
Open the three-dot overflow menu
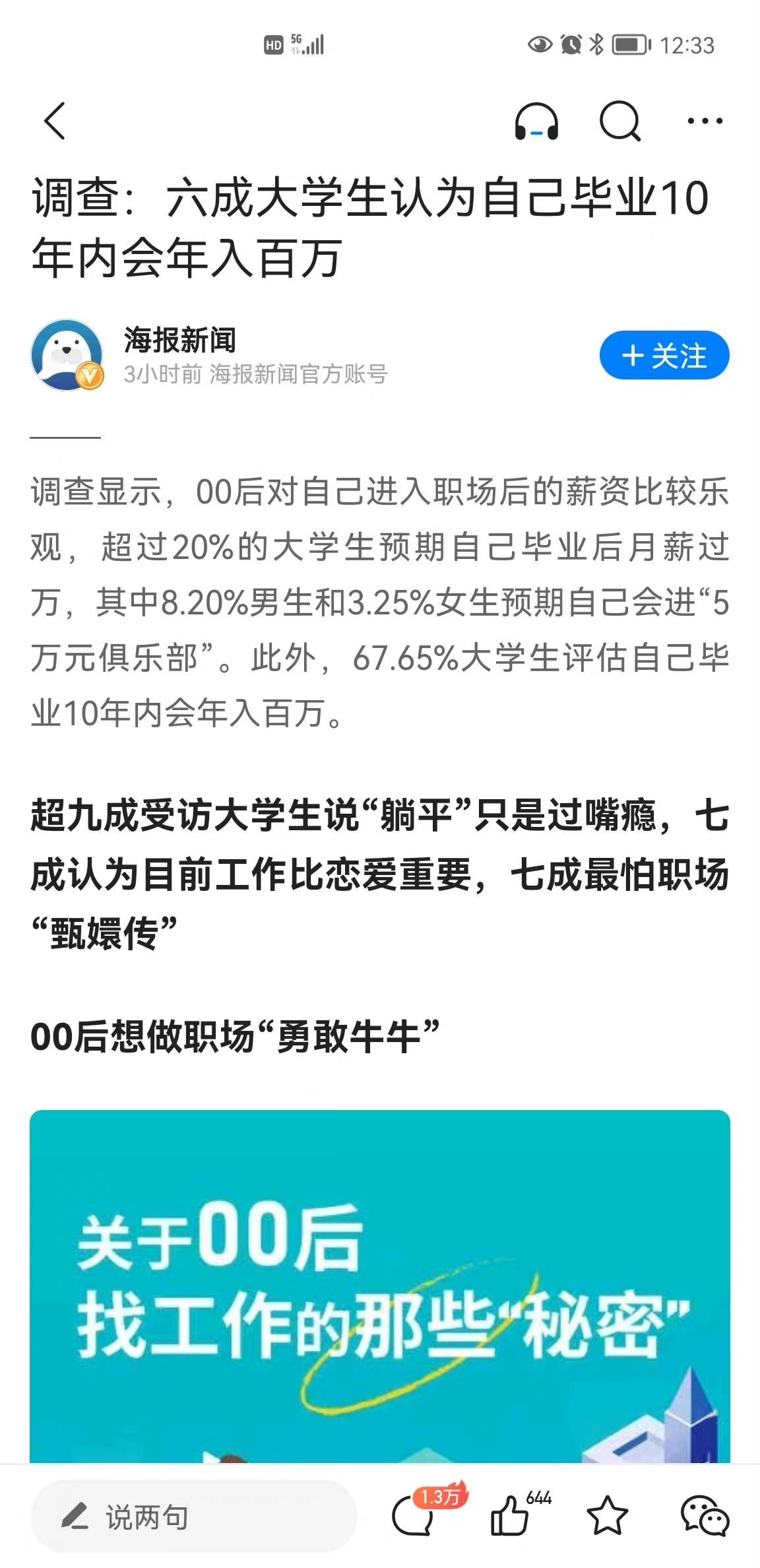point(705,121)
